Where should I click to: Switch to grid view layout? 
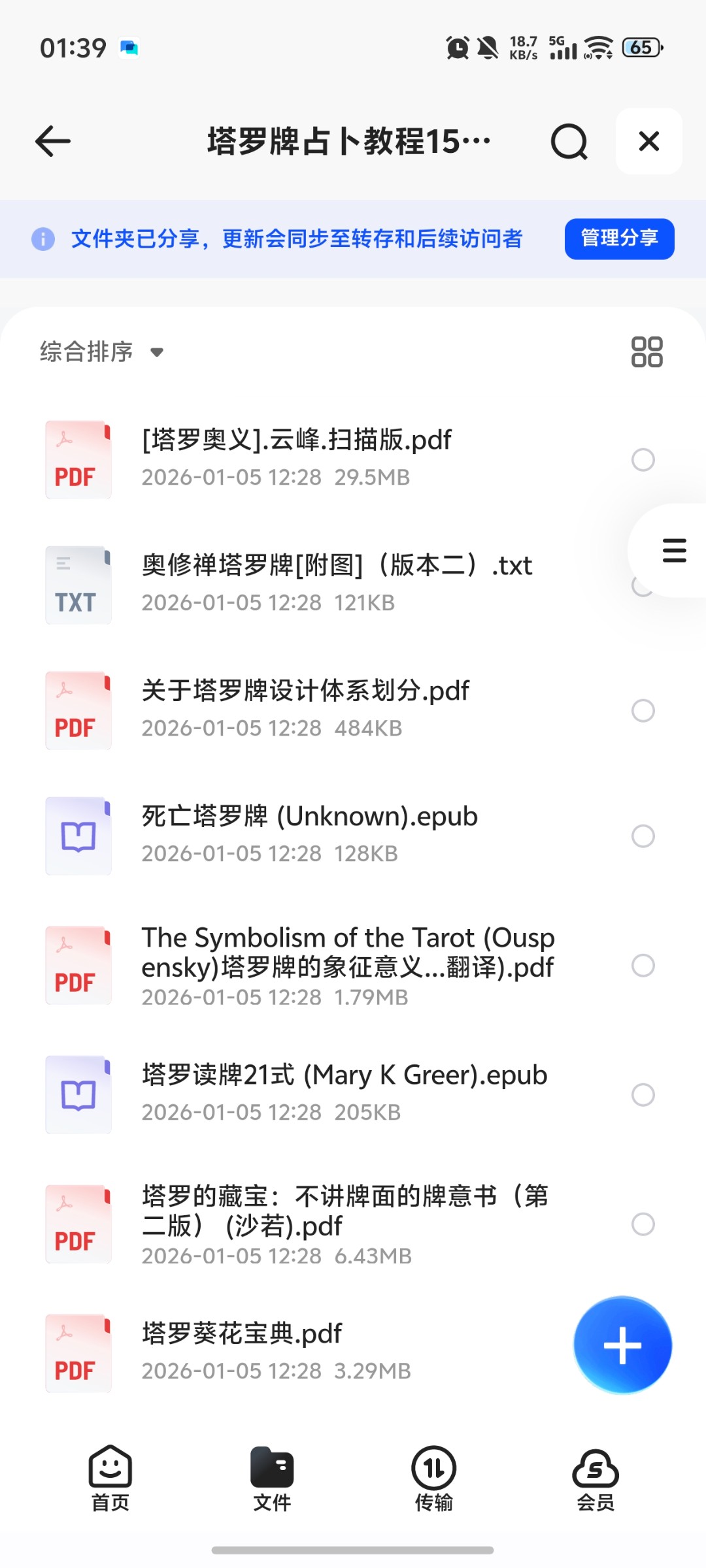[647, 352]
